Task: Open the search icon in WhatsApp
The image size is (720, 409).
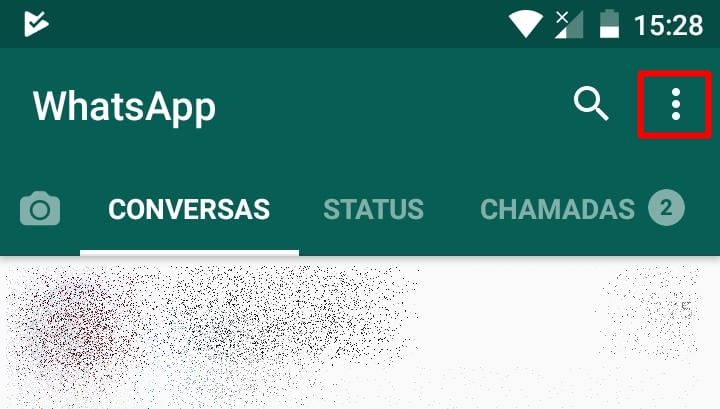Action: coord(591,104)
